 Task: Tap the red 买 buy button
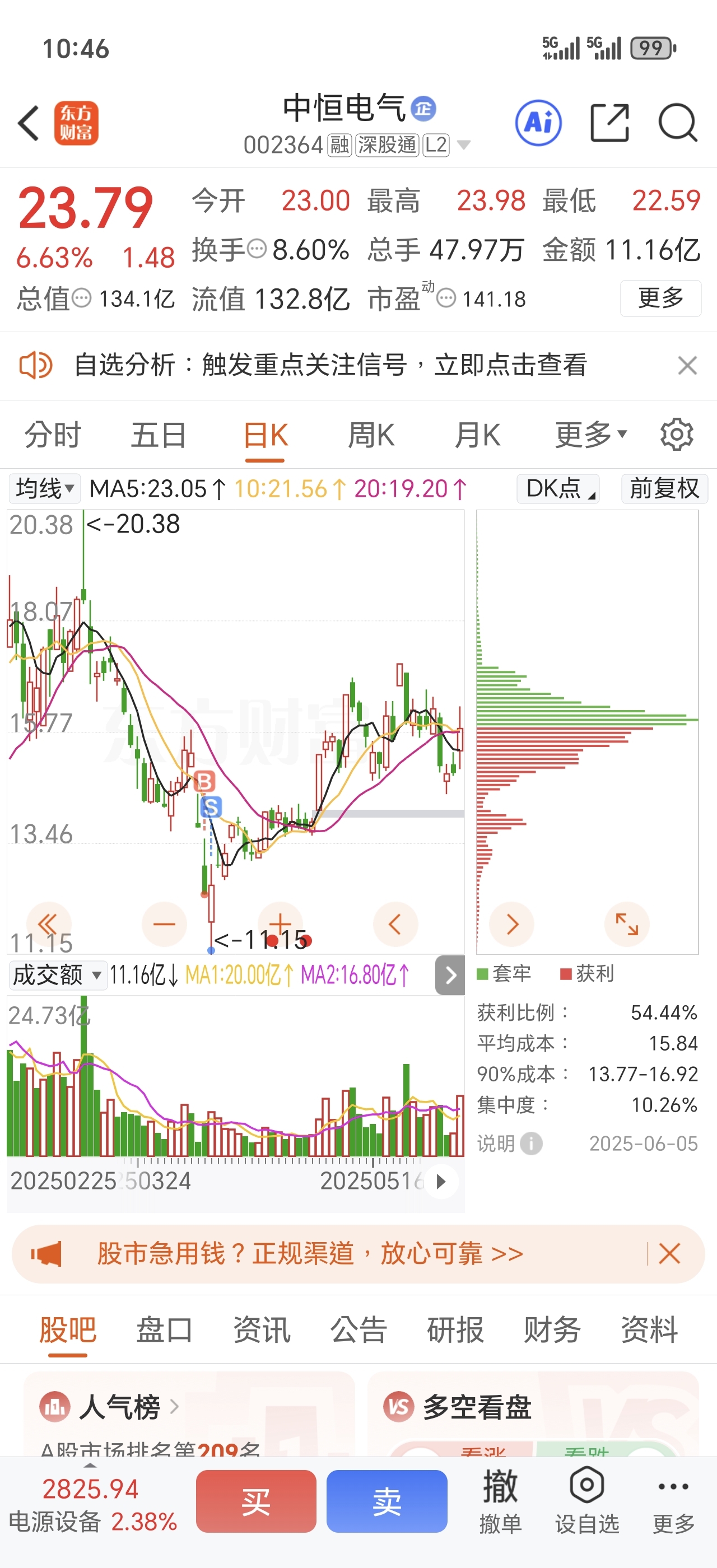pyautogui.click(x=255, y=1501)
